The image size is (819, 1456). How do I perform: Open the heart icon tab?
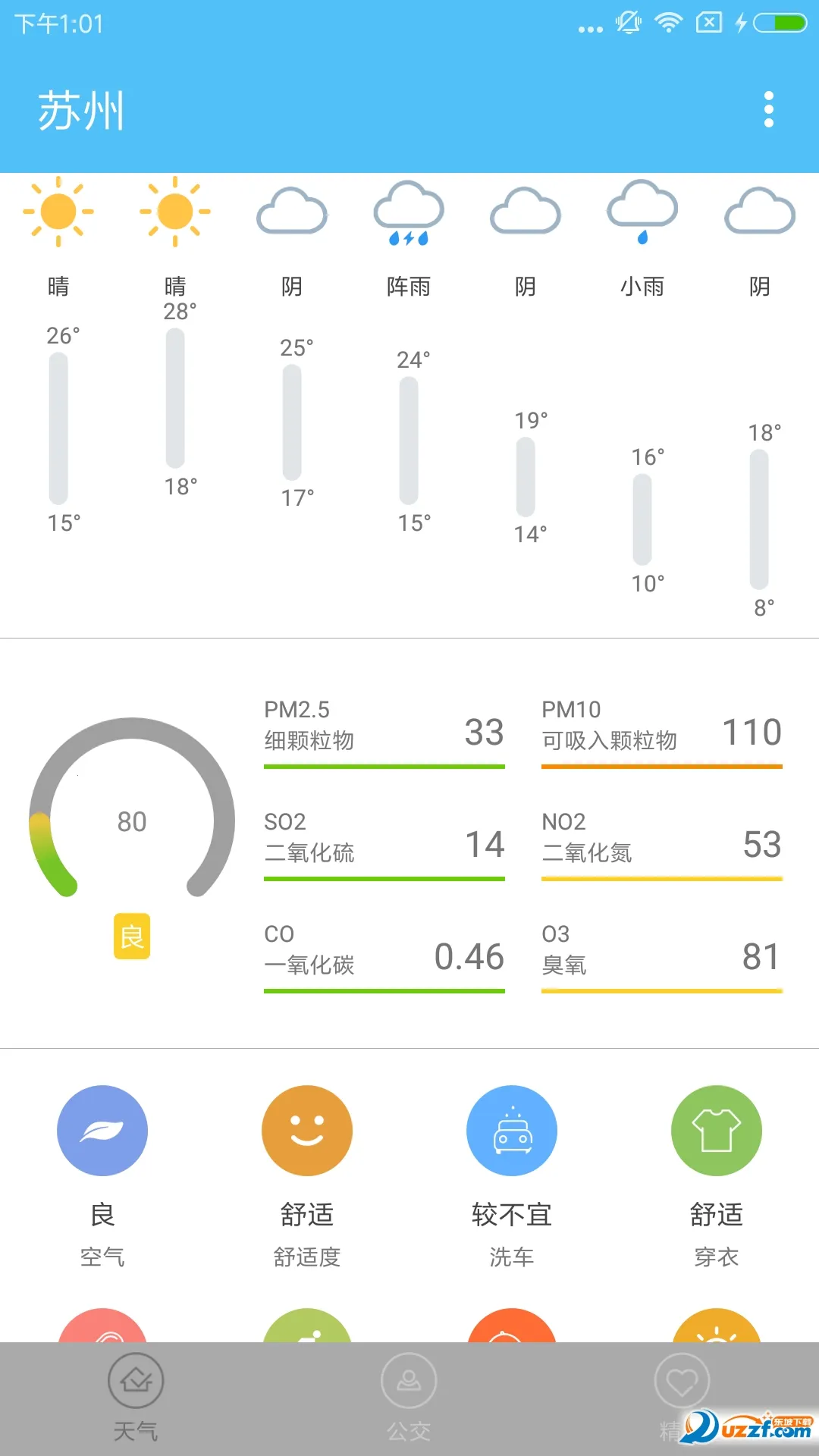coord(682,1383)
